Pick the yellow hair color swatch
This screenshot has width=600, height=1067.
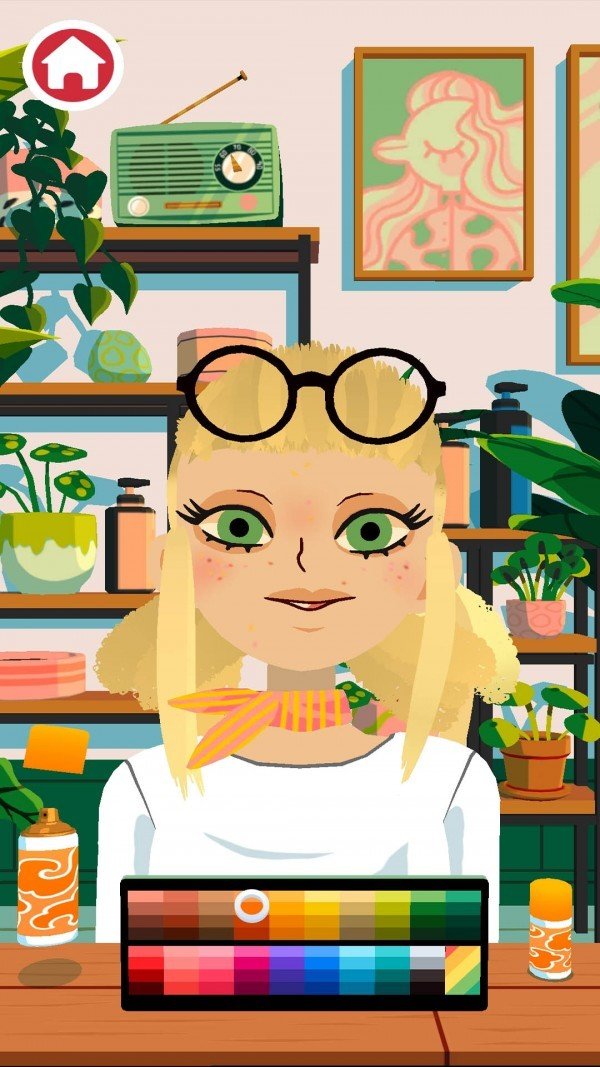click(322, 915)
